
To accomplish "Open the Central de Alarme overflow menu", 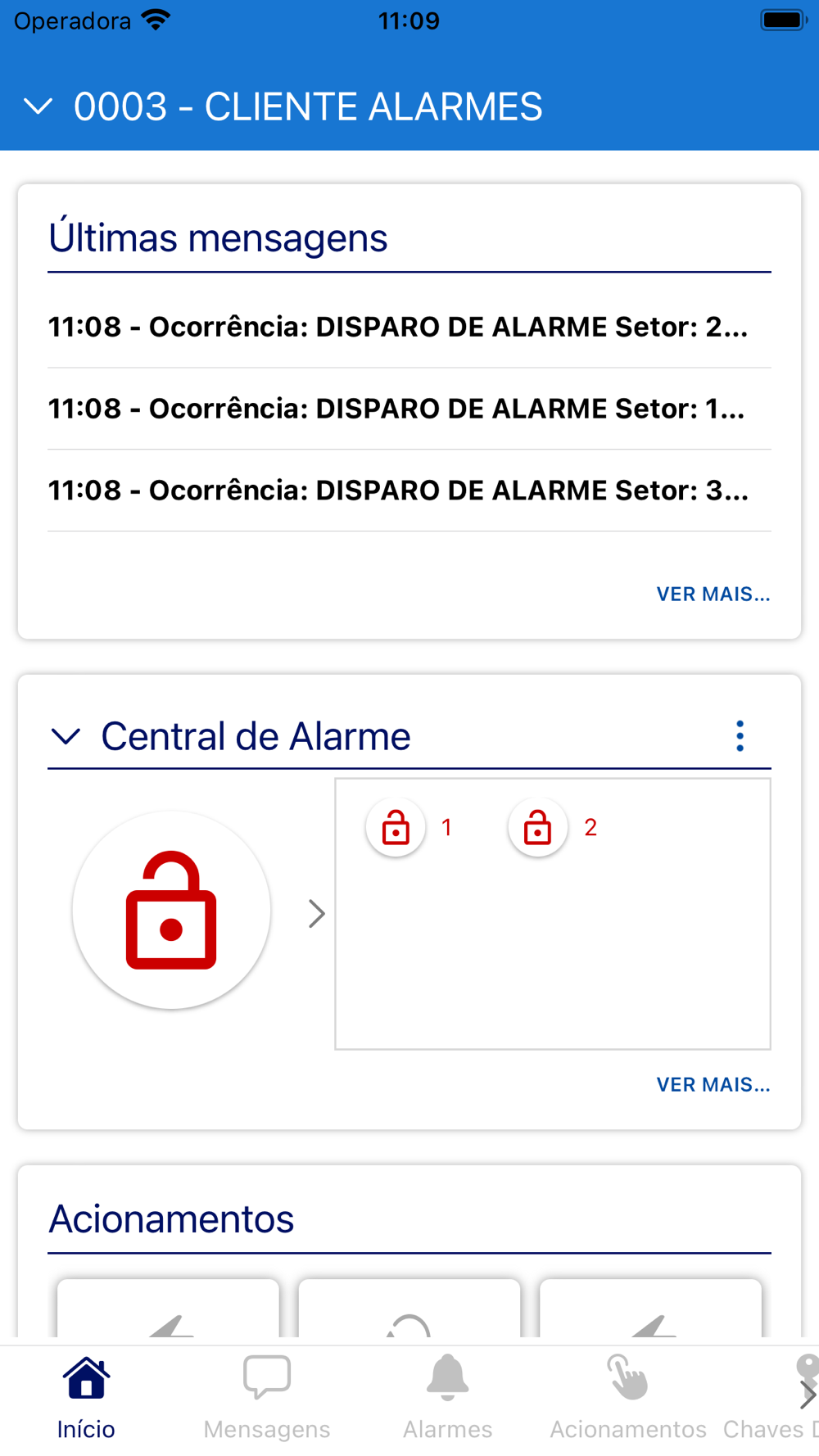I will click(740, 736).
